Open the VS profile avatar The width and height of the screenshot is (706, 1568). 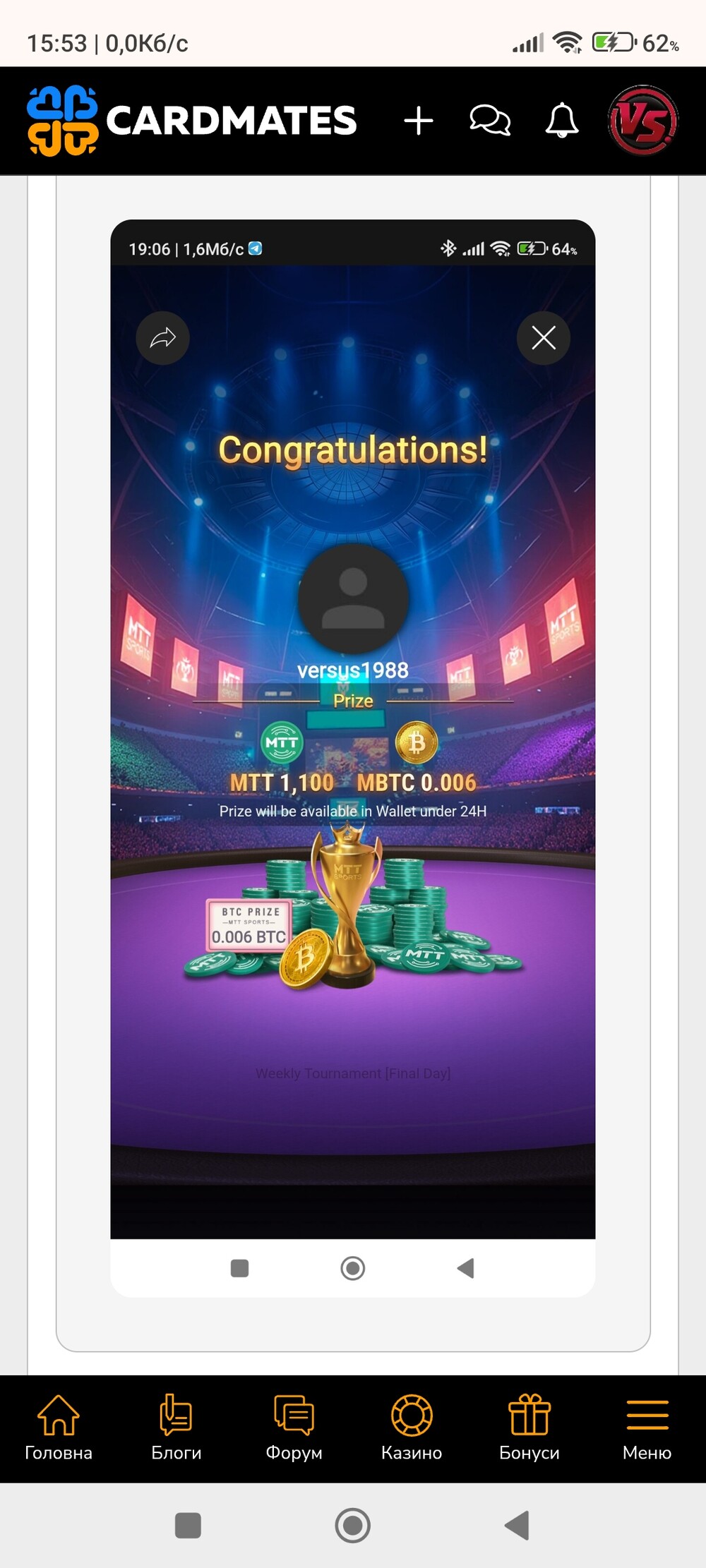click(x=642, y=121)
